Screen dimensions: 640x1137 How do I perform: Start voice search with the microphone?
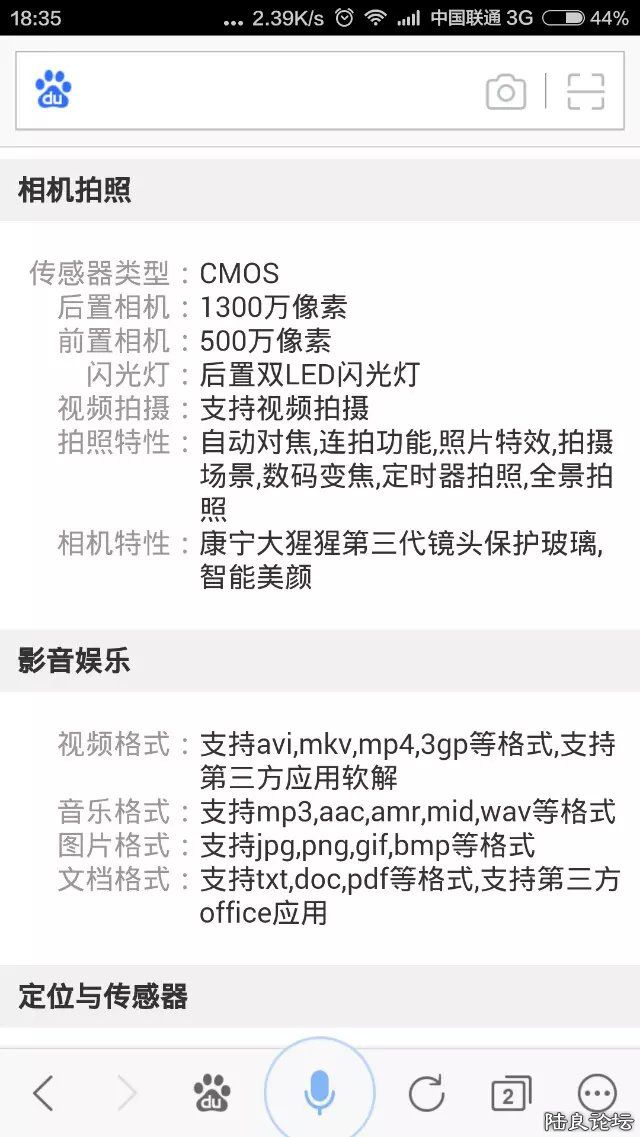tap(320, 1092)
